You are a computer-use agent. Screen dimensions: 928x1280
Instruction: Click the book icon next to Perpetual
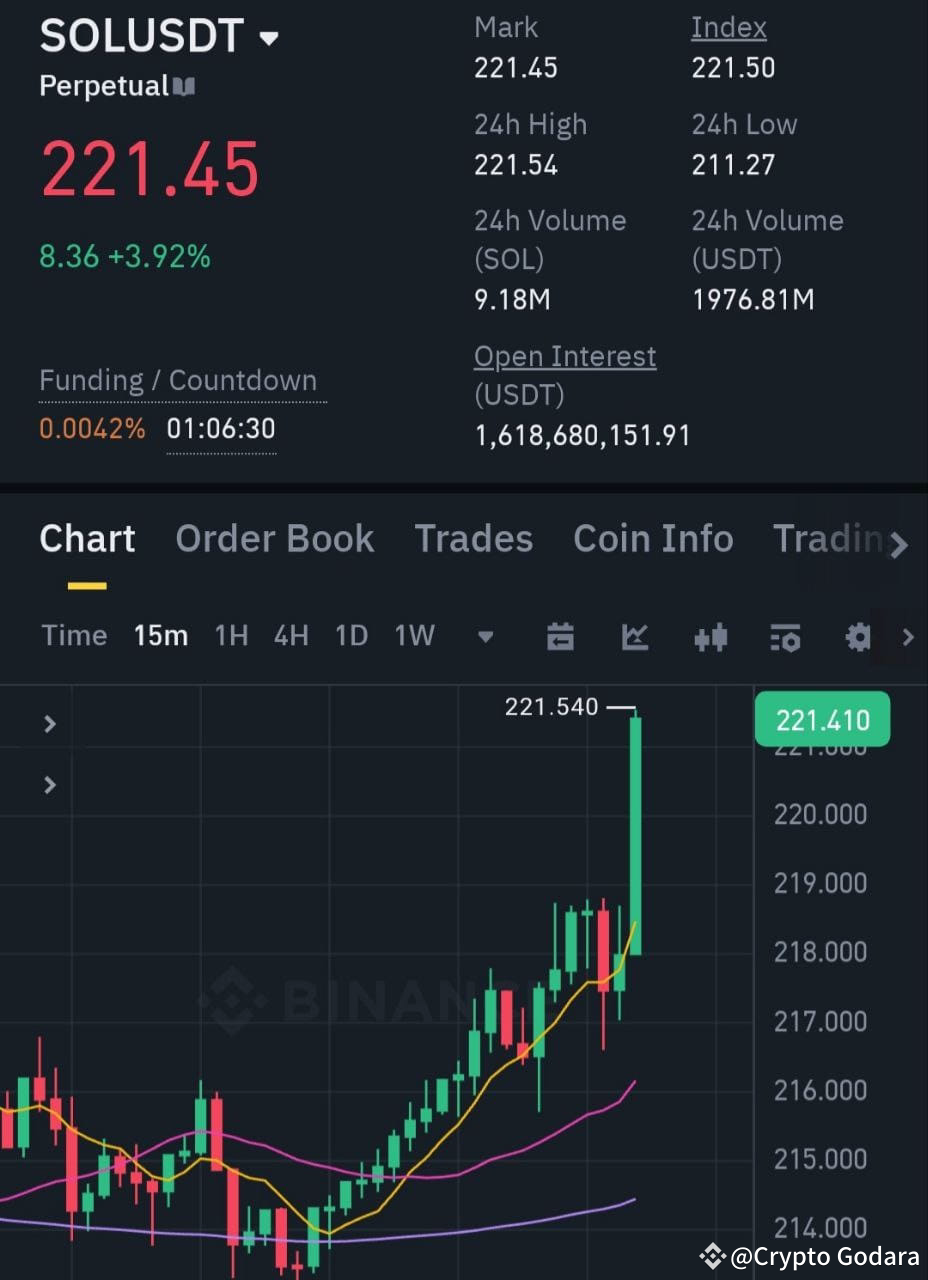(185, 85)
